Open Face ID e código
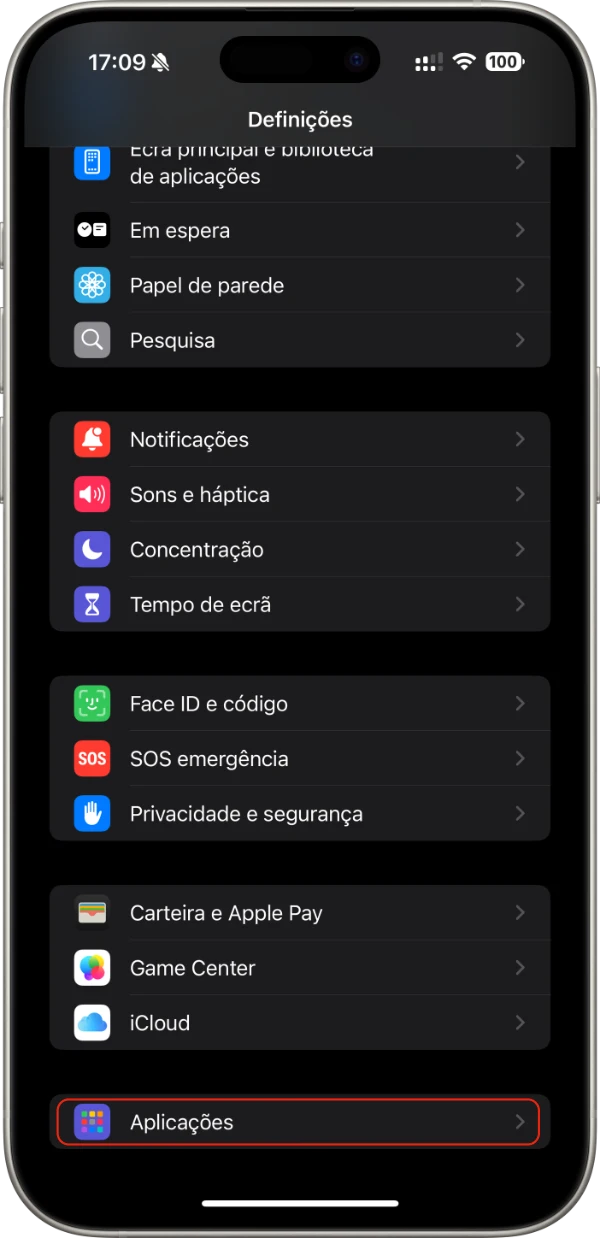600x1238 pixels. tap(300, 703)
